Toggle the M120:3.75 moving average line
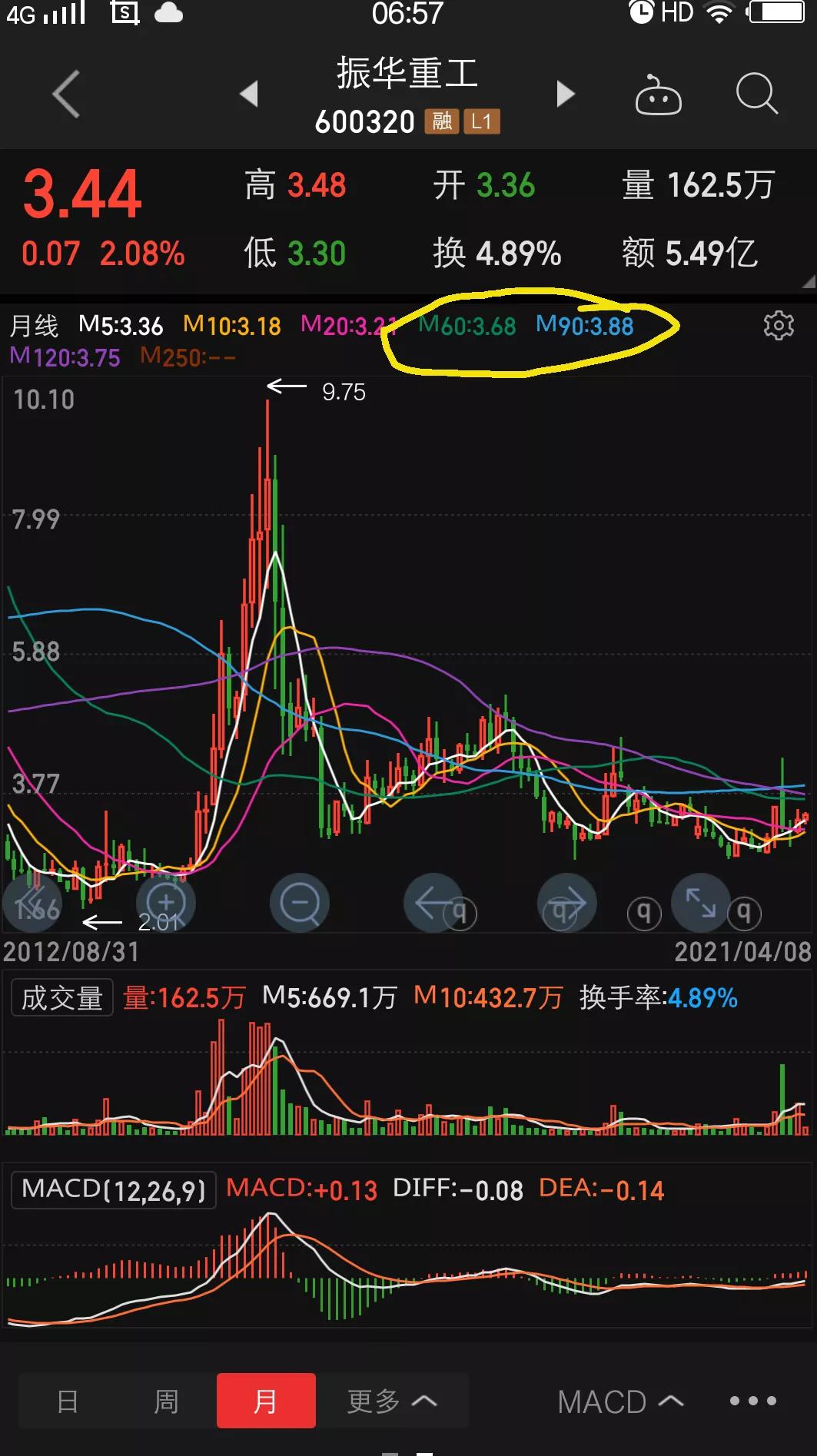 tap(65, 358)
